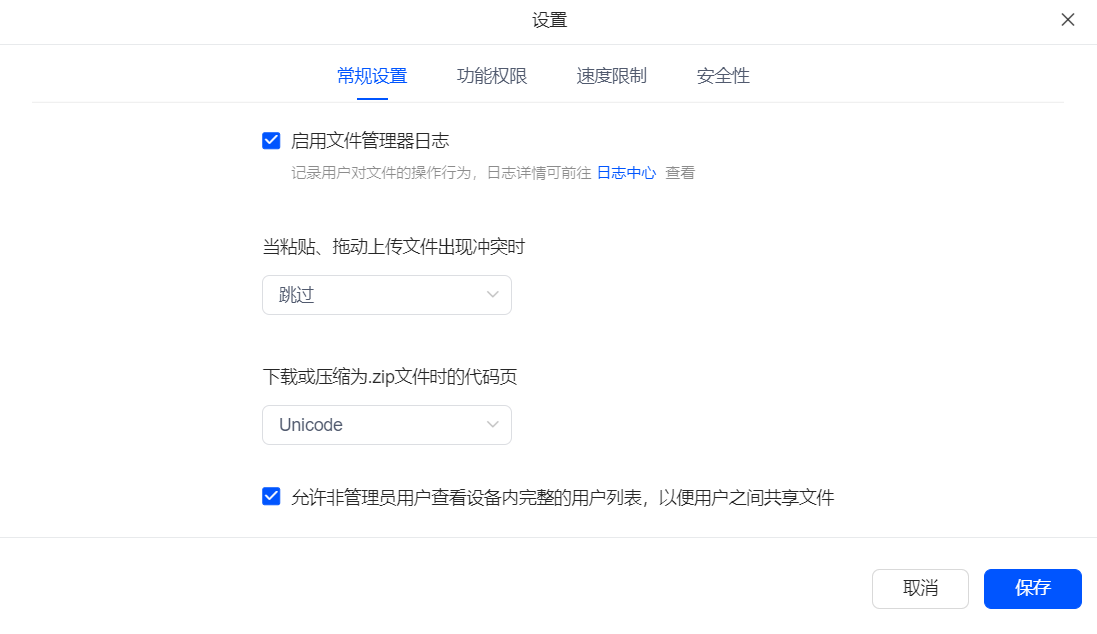Screen dimensions: 1097x634
Task: Expand the Unicode code page dropdown
Action: (x=387, y=425)
